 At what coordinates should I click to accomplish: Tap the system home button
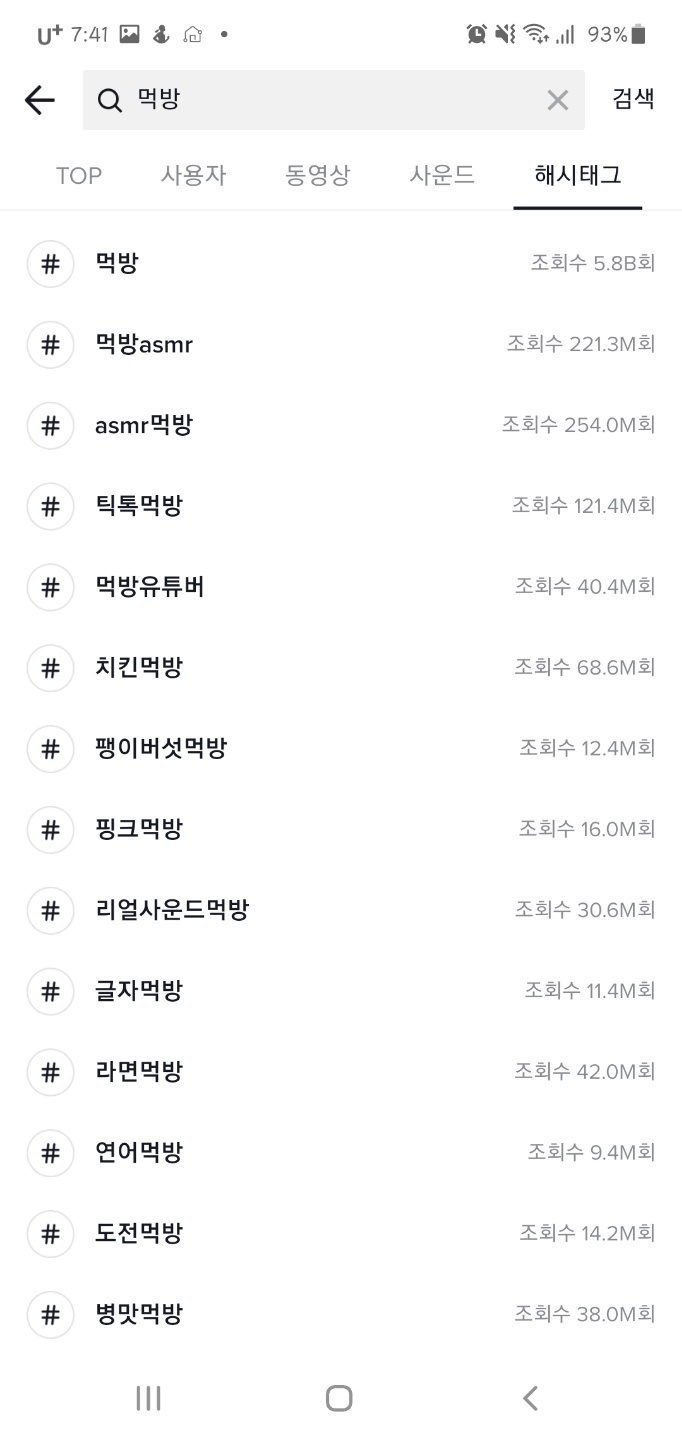pyautogui.click(x=339, y=1398)
